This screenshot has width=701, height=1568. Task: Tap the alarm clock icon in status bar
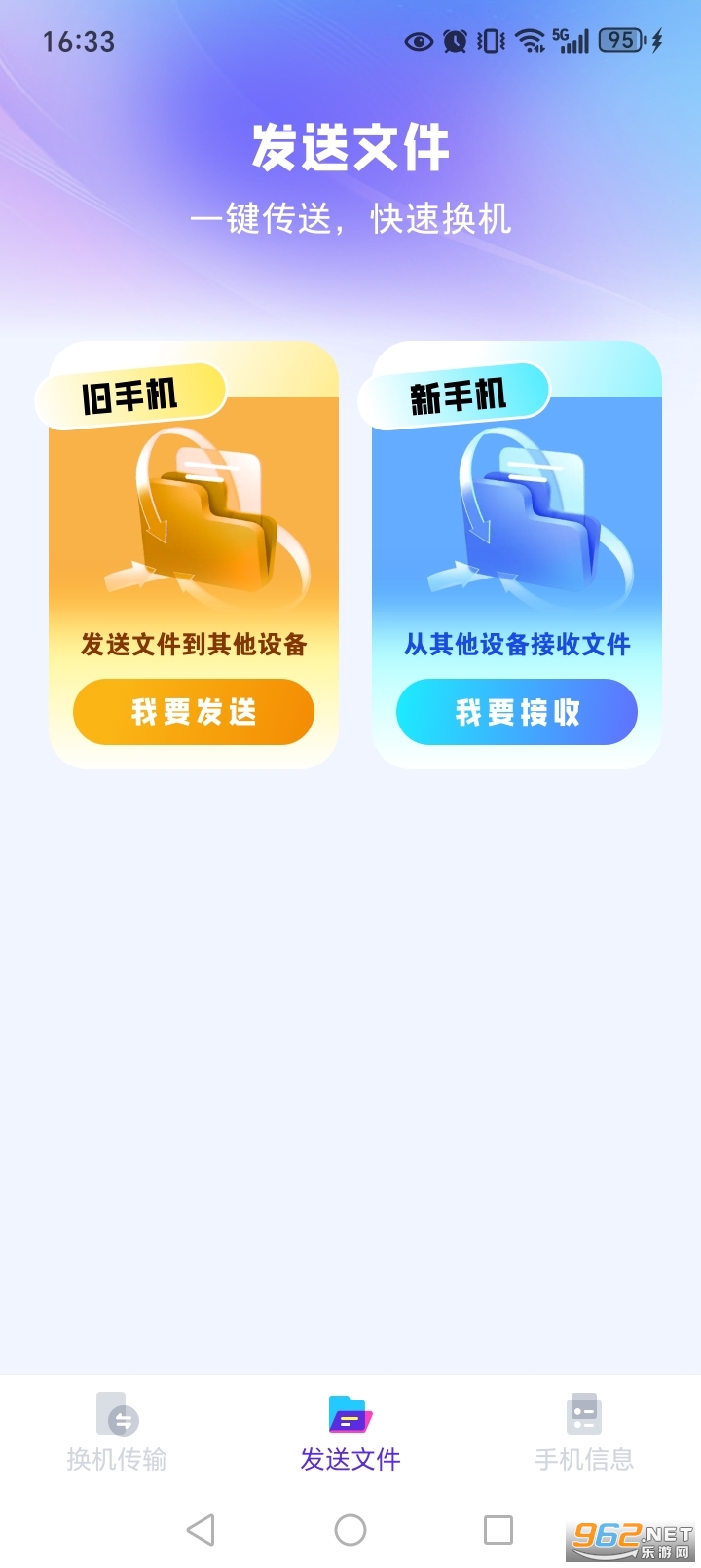[x=454, y=41]
